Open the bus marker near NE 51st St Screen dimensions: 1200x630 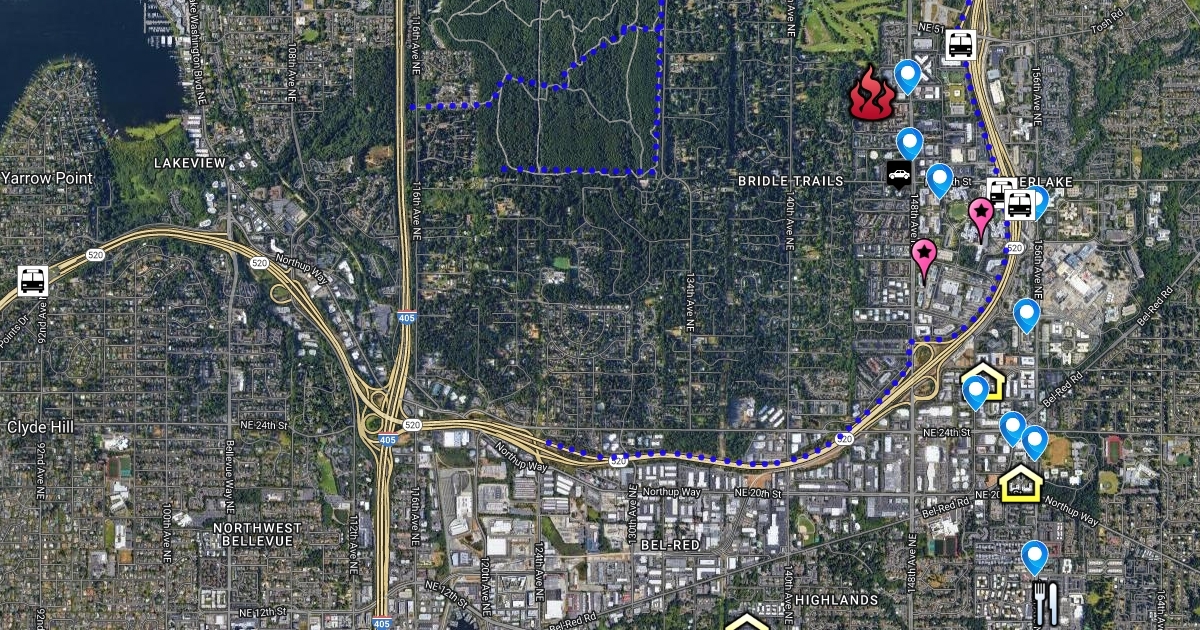(x=961, y=44)
